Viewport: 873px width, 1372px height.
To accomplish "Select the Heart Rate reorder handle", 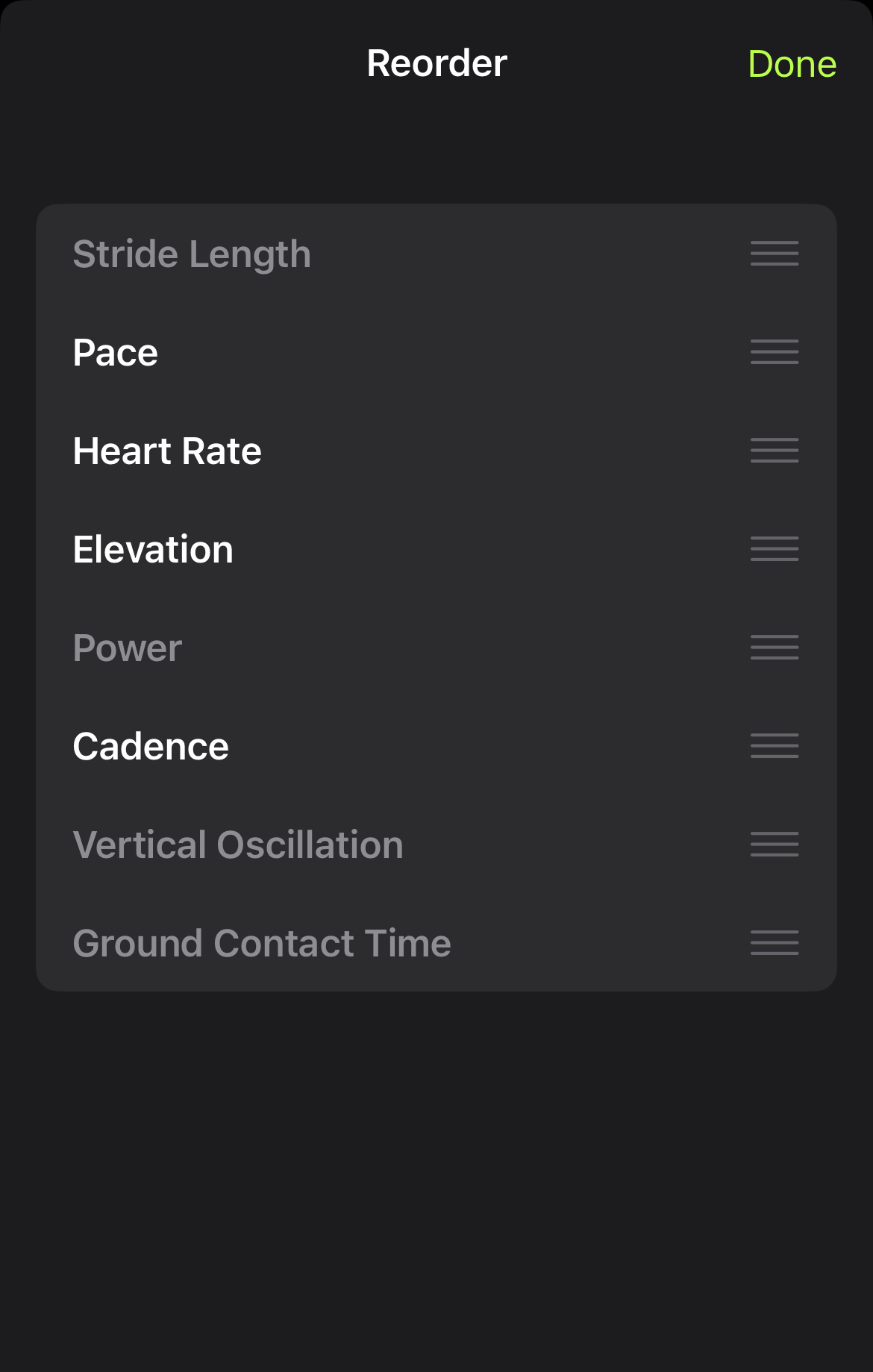I will point(775,451).
